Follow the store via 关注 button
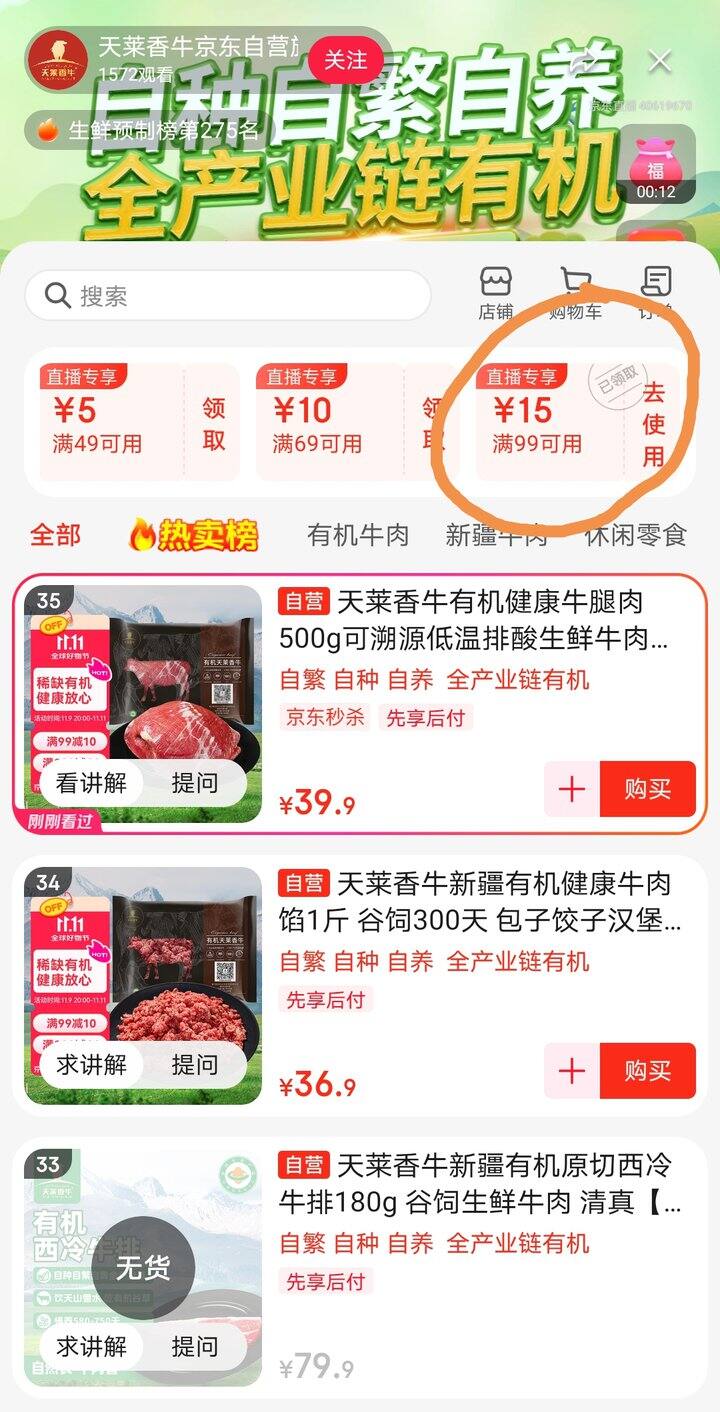 345,60
